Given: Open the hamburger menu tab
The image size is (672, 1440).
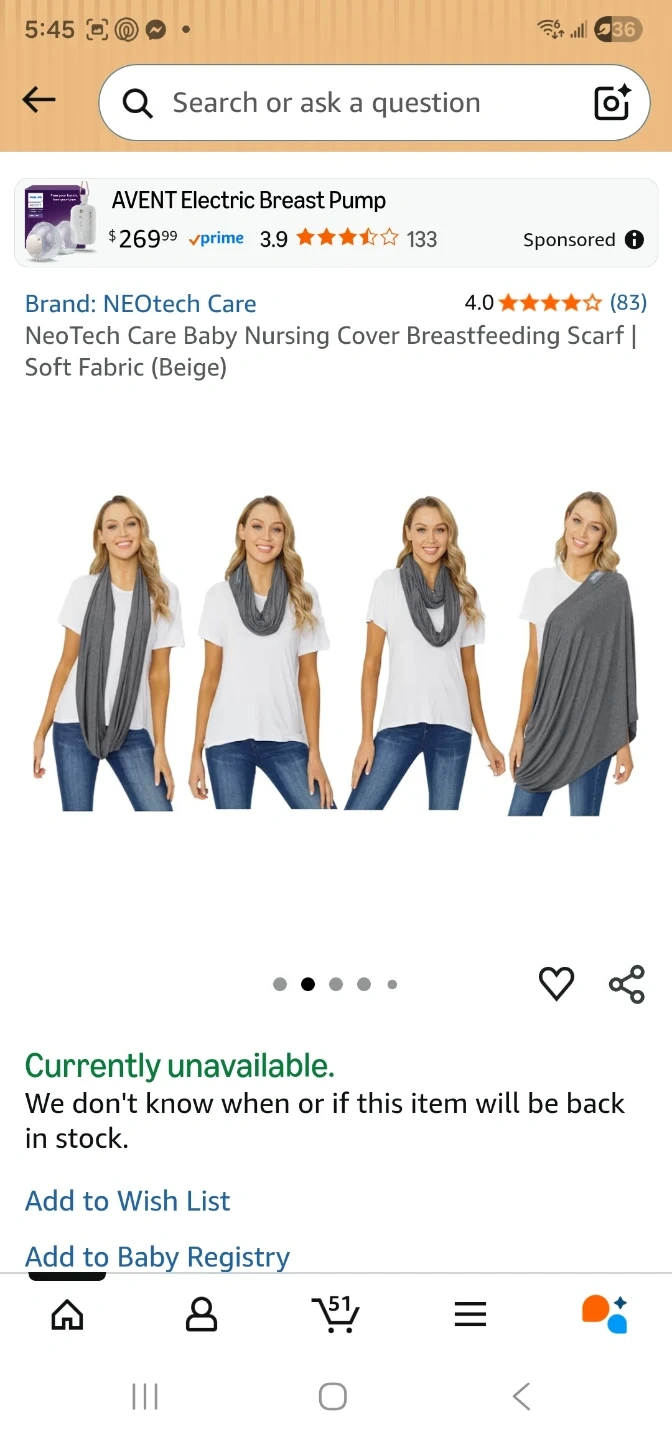Looking at the screenshot, I should 470,1314.
